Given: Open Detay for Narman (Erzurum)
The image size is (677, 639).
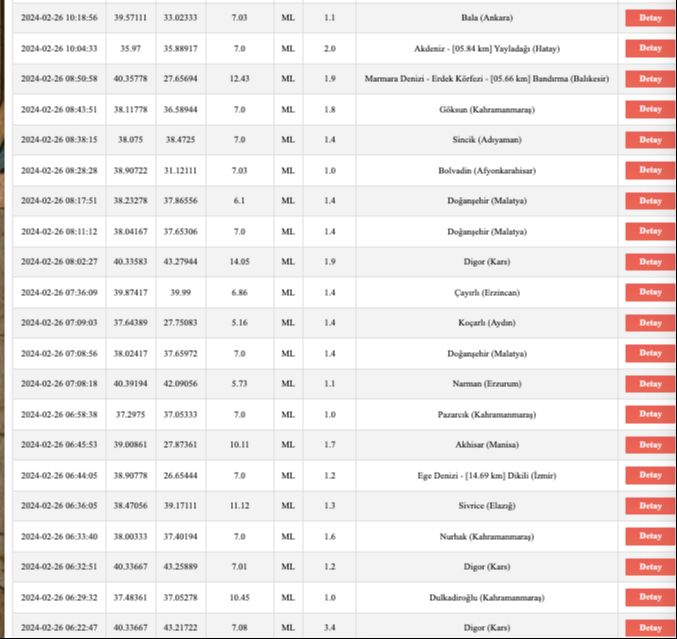Looking at the screenshot, I should click(x=650, y=384).
